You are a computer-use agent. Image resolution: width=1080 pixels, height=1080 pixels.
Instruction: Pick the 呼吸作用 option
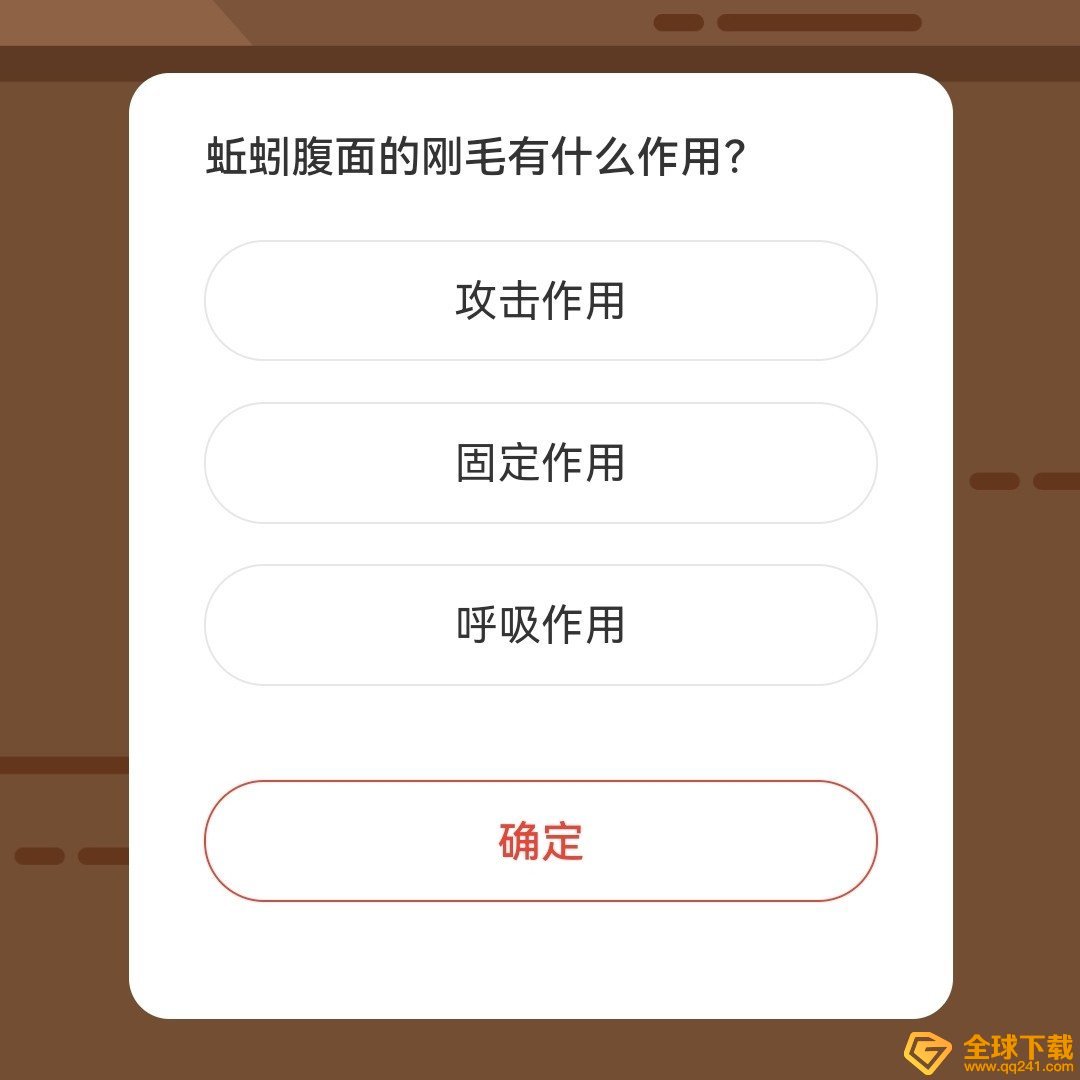[540, 625]
